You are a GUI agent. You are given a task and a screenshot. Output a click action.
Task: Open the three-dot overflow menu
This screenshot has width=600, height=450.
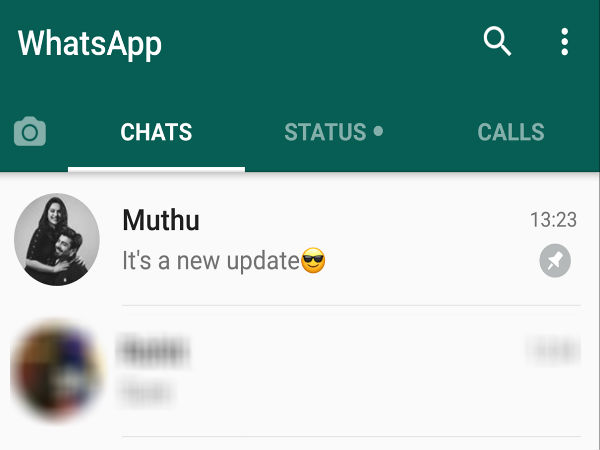coord(565,42)
